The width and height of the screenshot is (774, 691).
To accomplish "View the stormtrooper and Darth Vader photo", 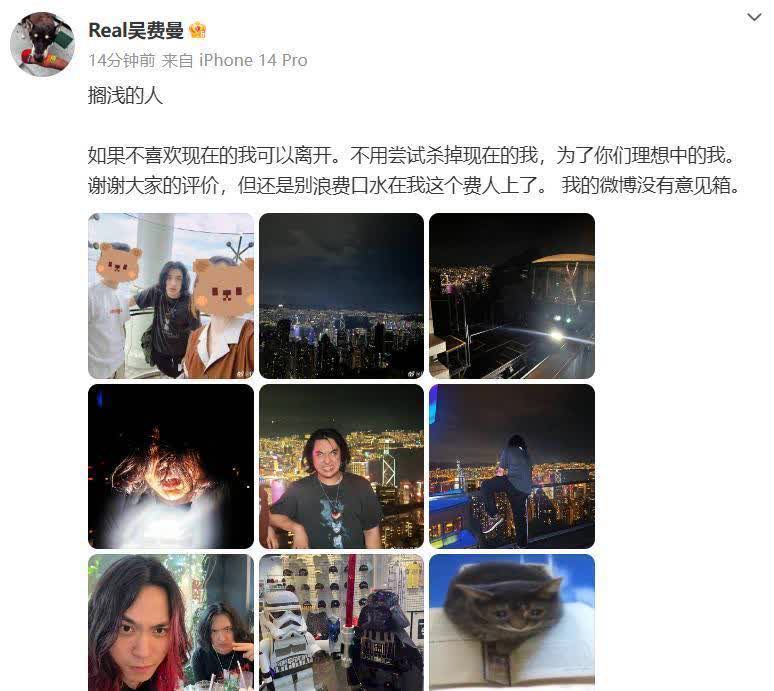I will tap(341, 622).
